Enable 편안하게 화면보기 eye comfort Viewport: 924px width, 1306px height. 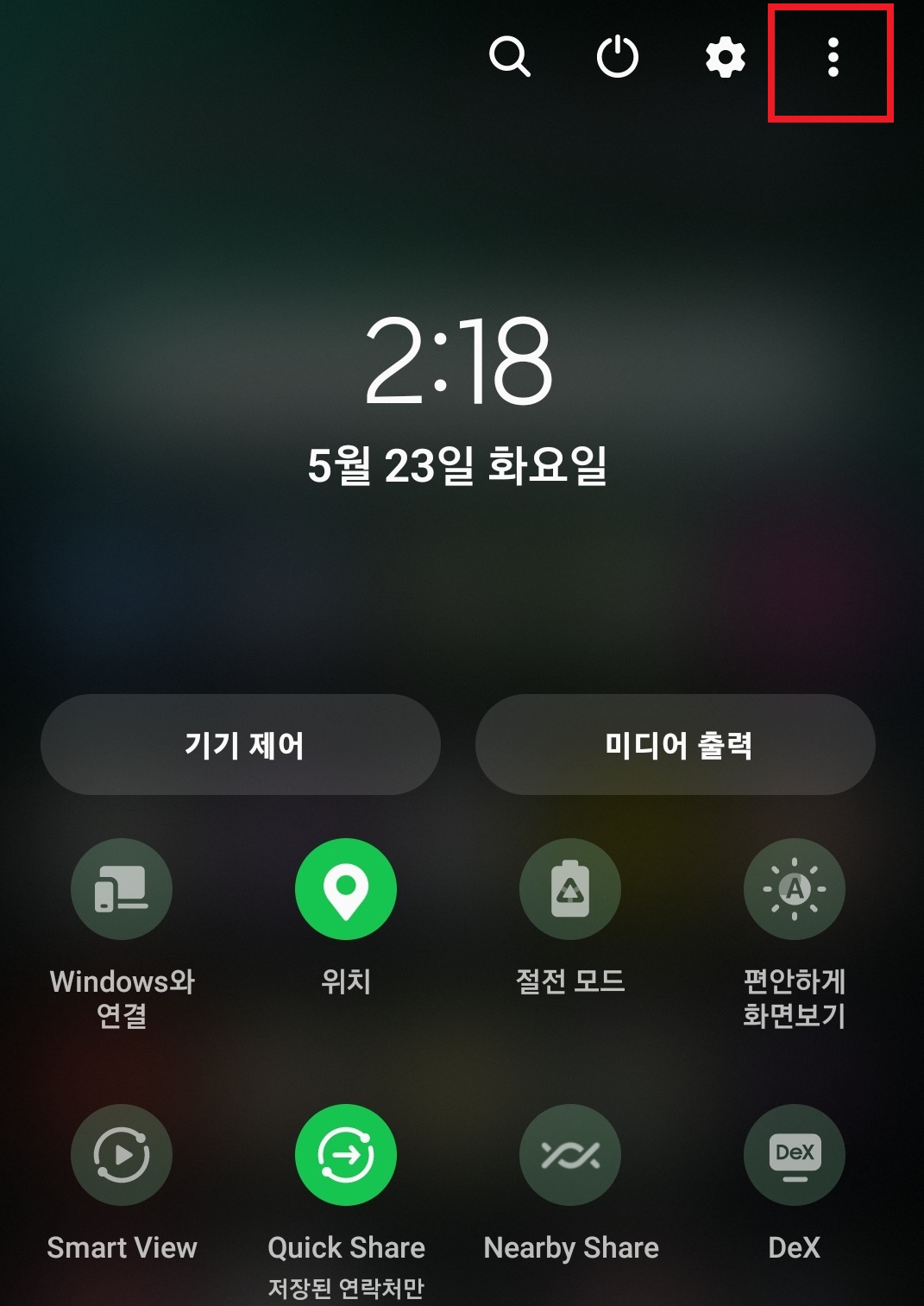(794, 889)
